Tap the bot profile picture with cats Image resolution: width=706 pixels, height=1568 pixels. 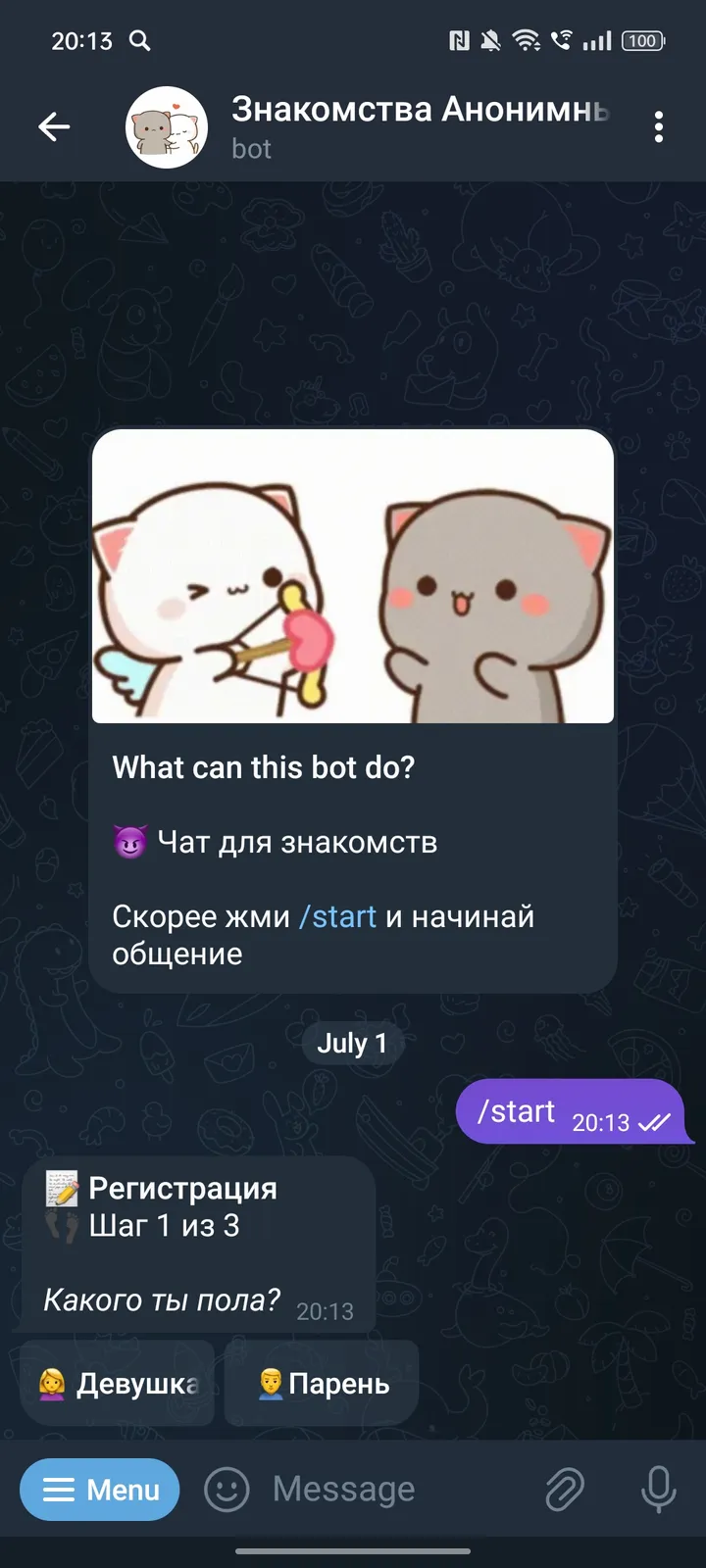pyautogui.click(x=167, y=126)
